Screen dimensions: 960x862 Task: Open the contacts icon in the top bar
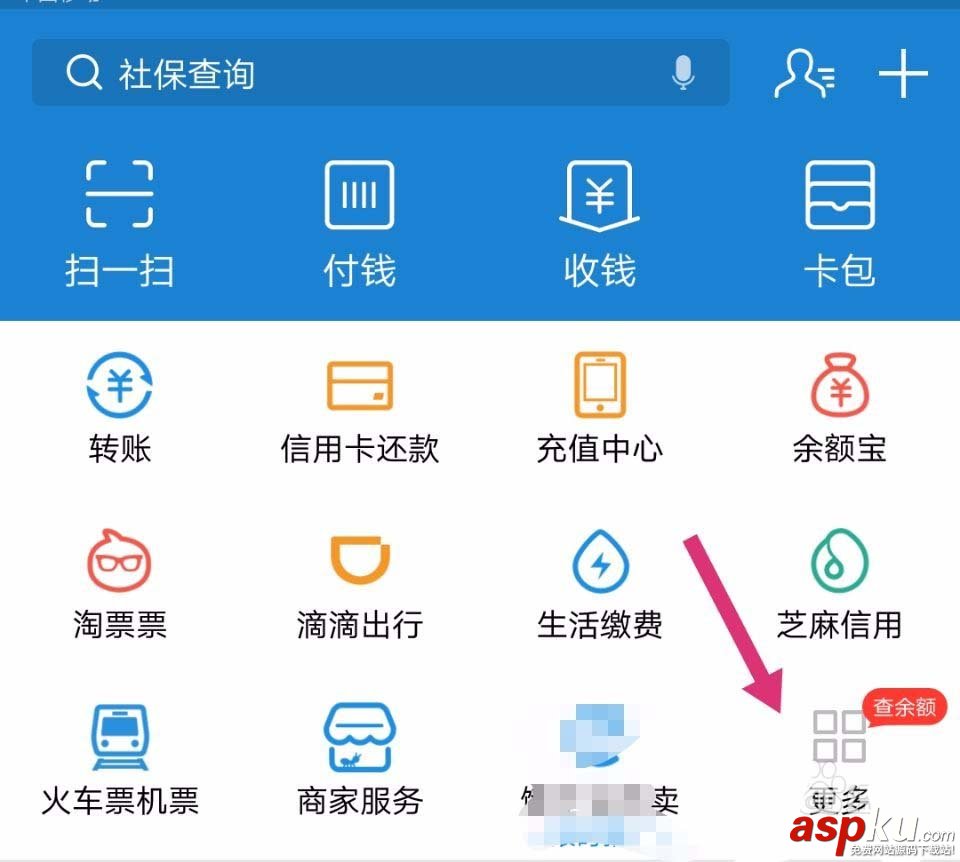804,74
